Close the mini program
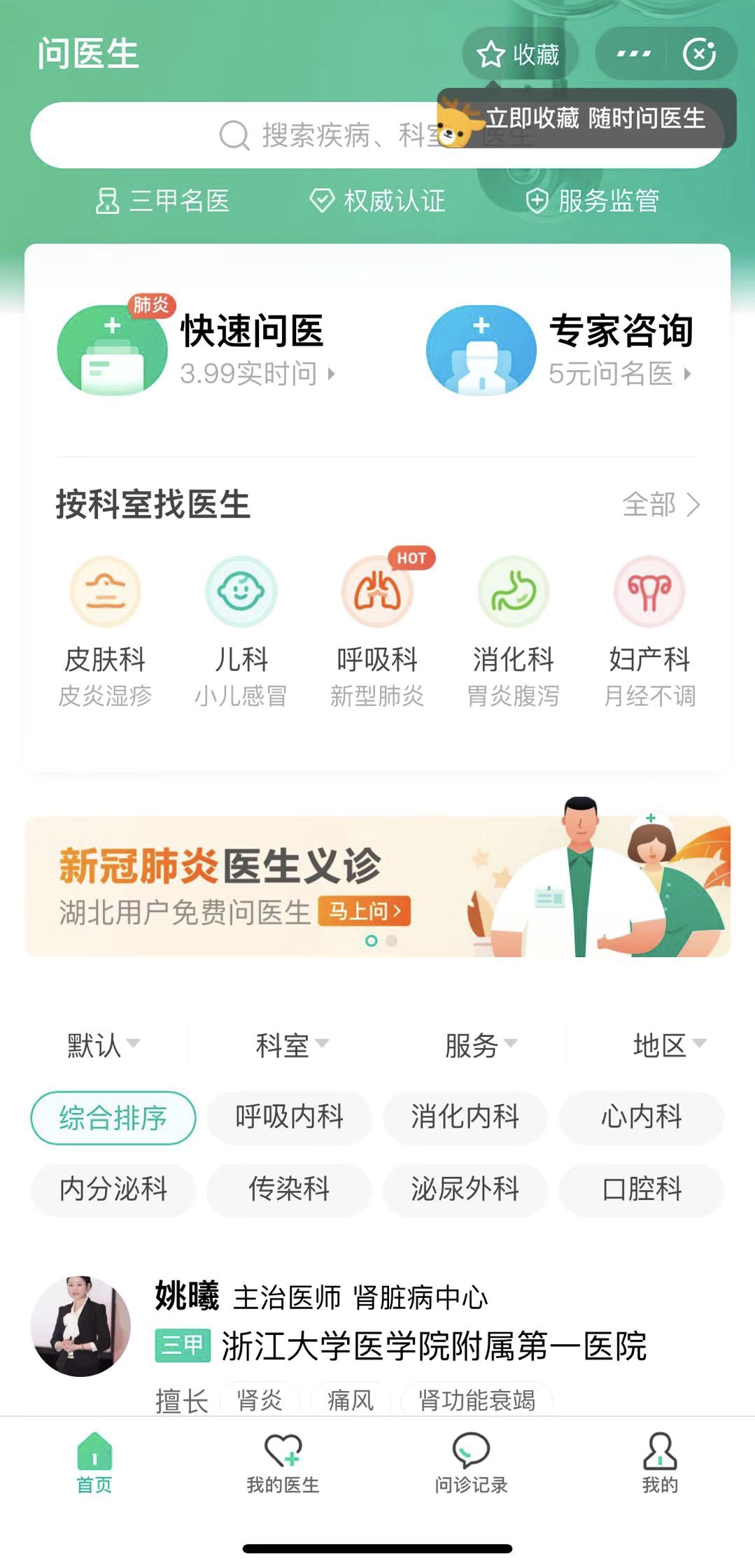This screenshot has height=1568, width=755. [x=699, y=54]
